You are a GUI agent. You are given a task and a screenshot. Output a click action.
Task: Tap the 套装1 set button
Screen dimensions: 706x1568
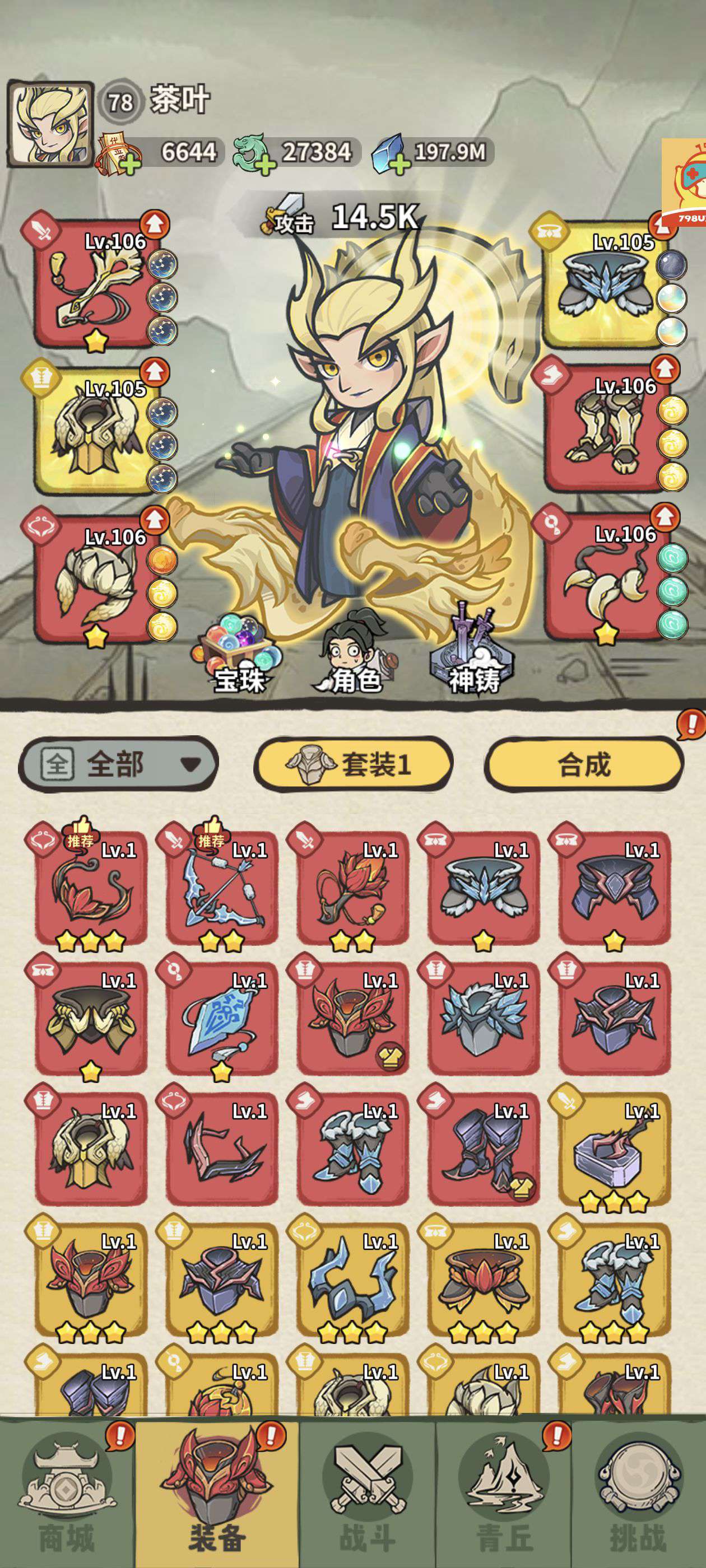click(354, 764)
